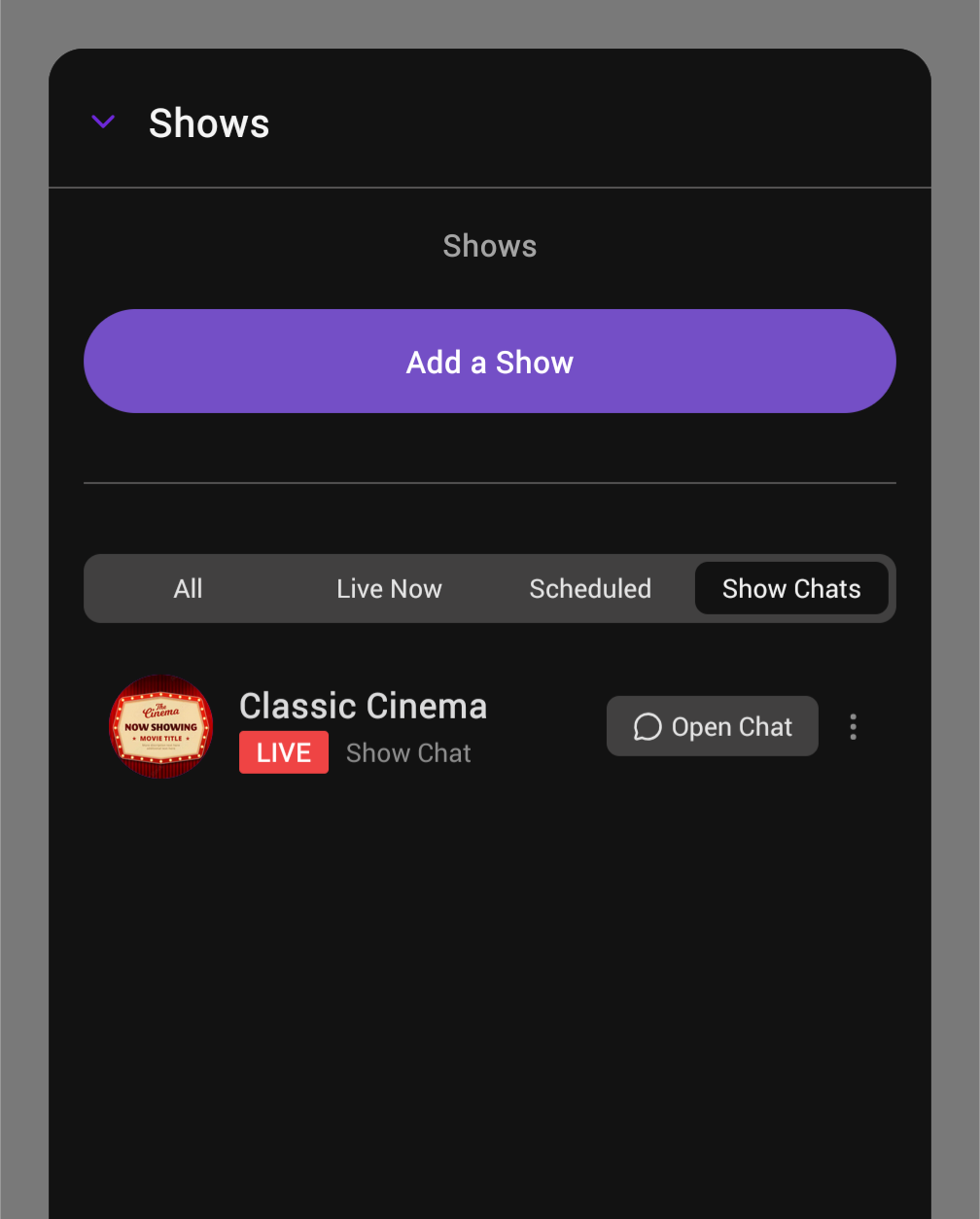Select the Scheduled tab

click(590, 589)
